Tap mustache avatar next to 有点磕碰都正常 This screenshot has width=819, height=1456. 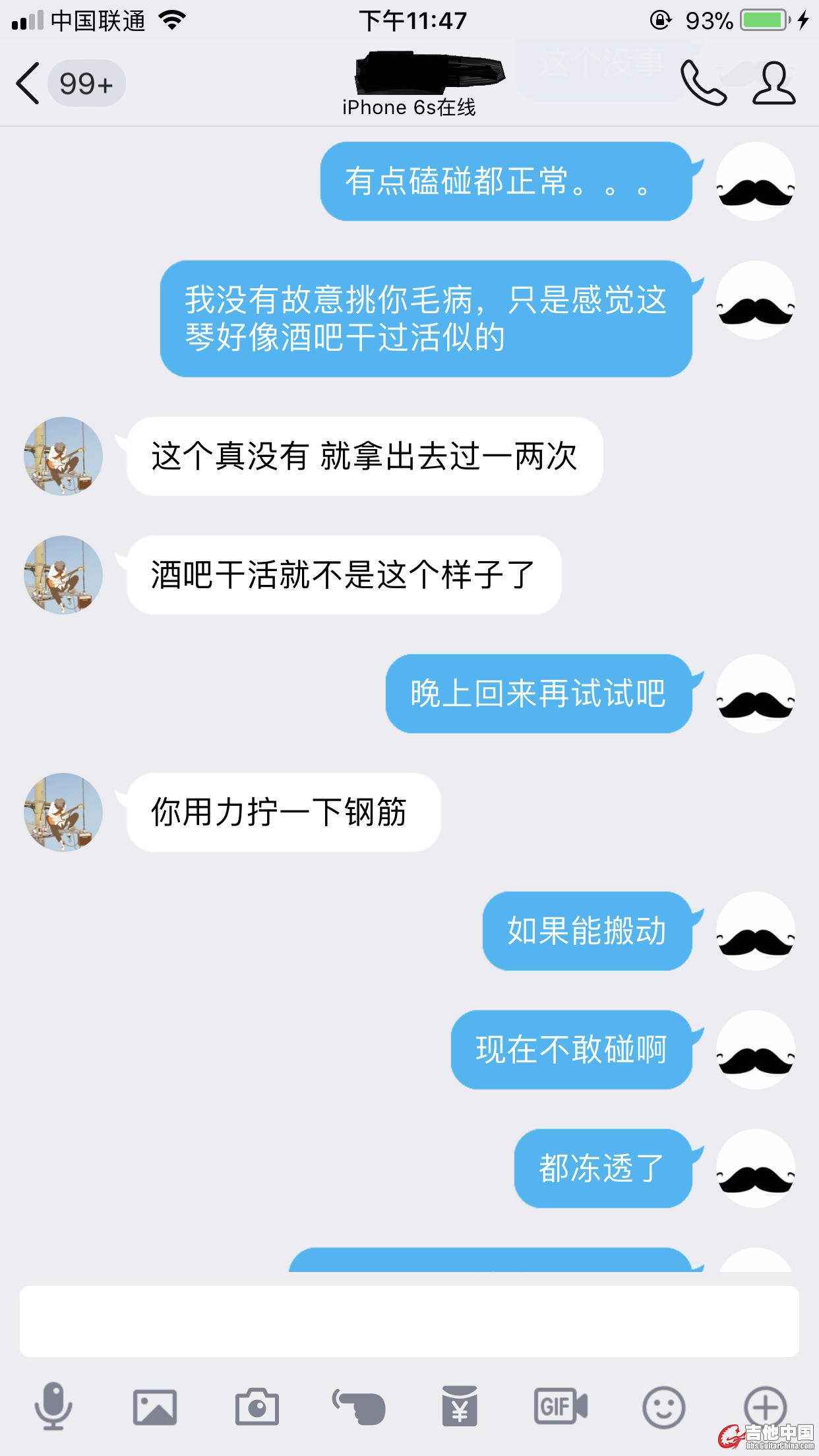click(756, 181)
